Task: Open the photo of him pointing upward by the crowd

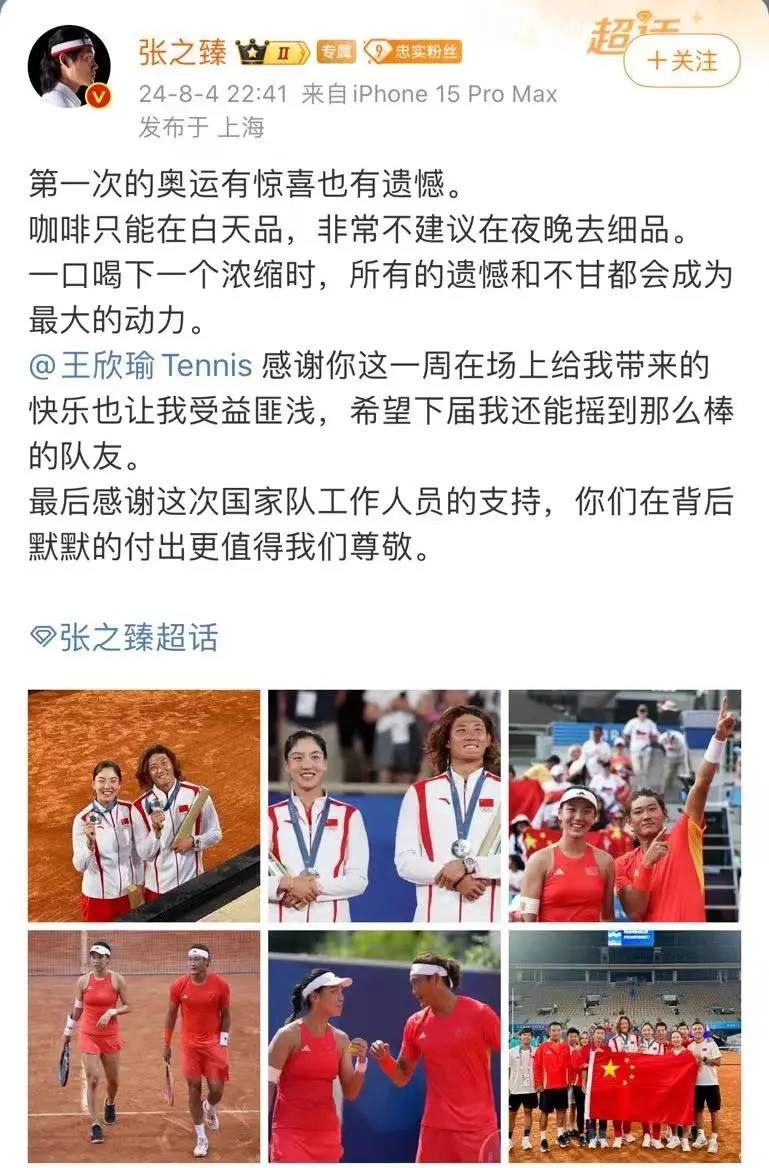Action: point(625,805)
